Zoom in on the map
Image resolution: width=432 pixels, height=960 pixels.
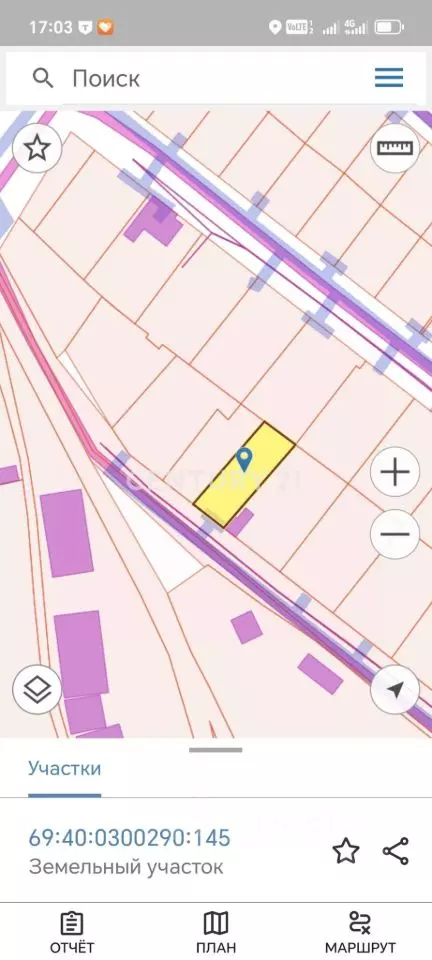point(395,472)
